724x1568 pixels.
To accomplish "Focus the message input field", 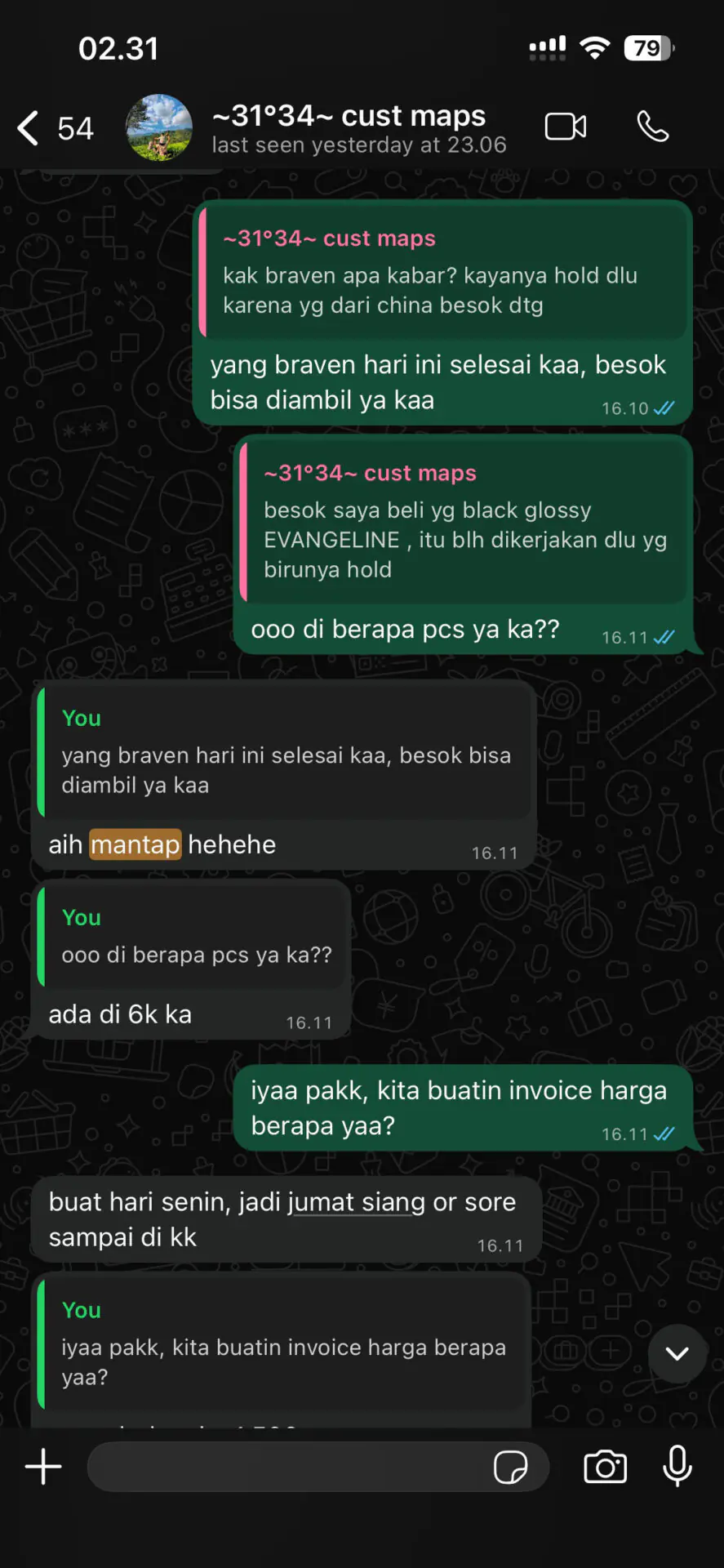I will [286, 1468].
